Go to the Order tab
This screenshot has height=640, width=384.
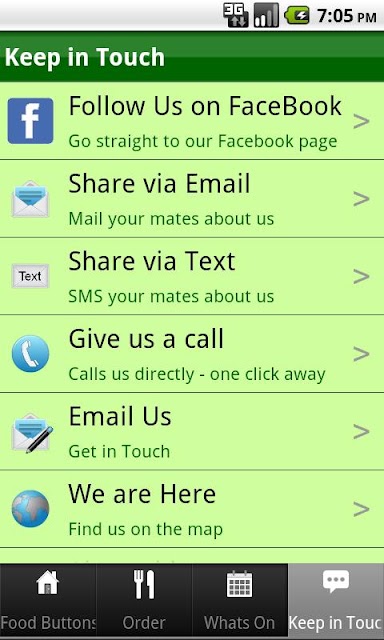point(144,601)
